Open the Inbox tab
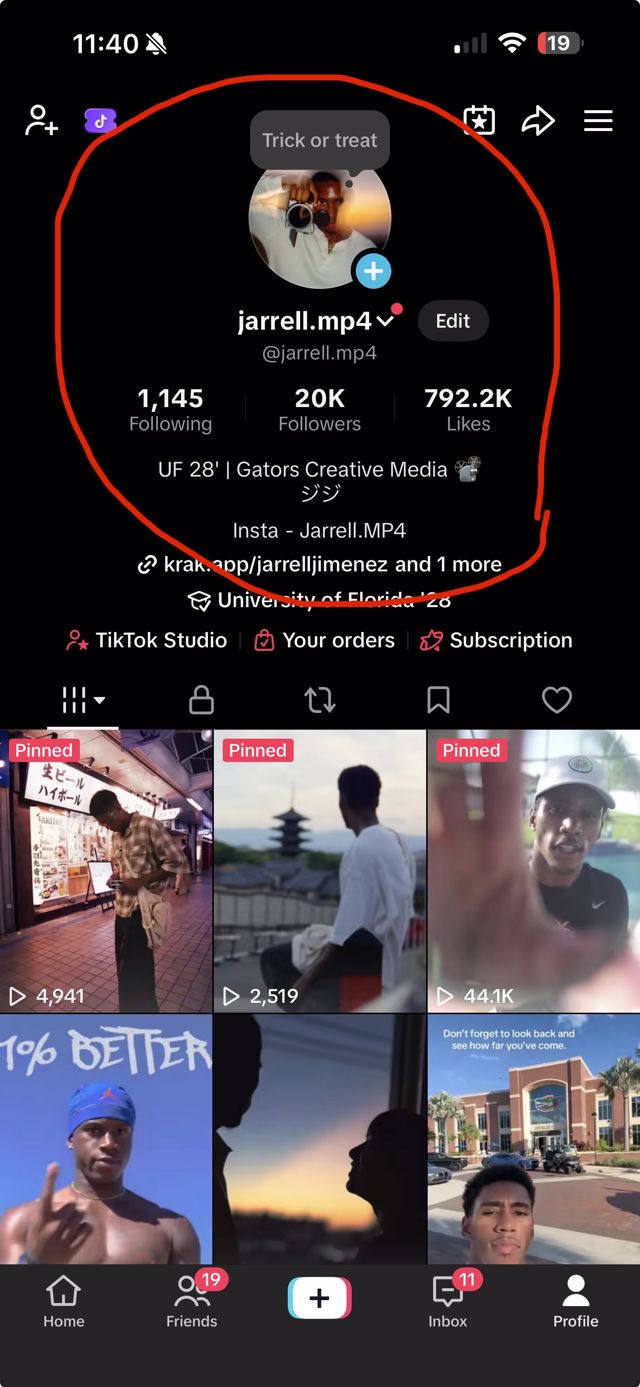Image resolution: width=640 pixels, height=1387 pixels. pos(447,1303)
